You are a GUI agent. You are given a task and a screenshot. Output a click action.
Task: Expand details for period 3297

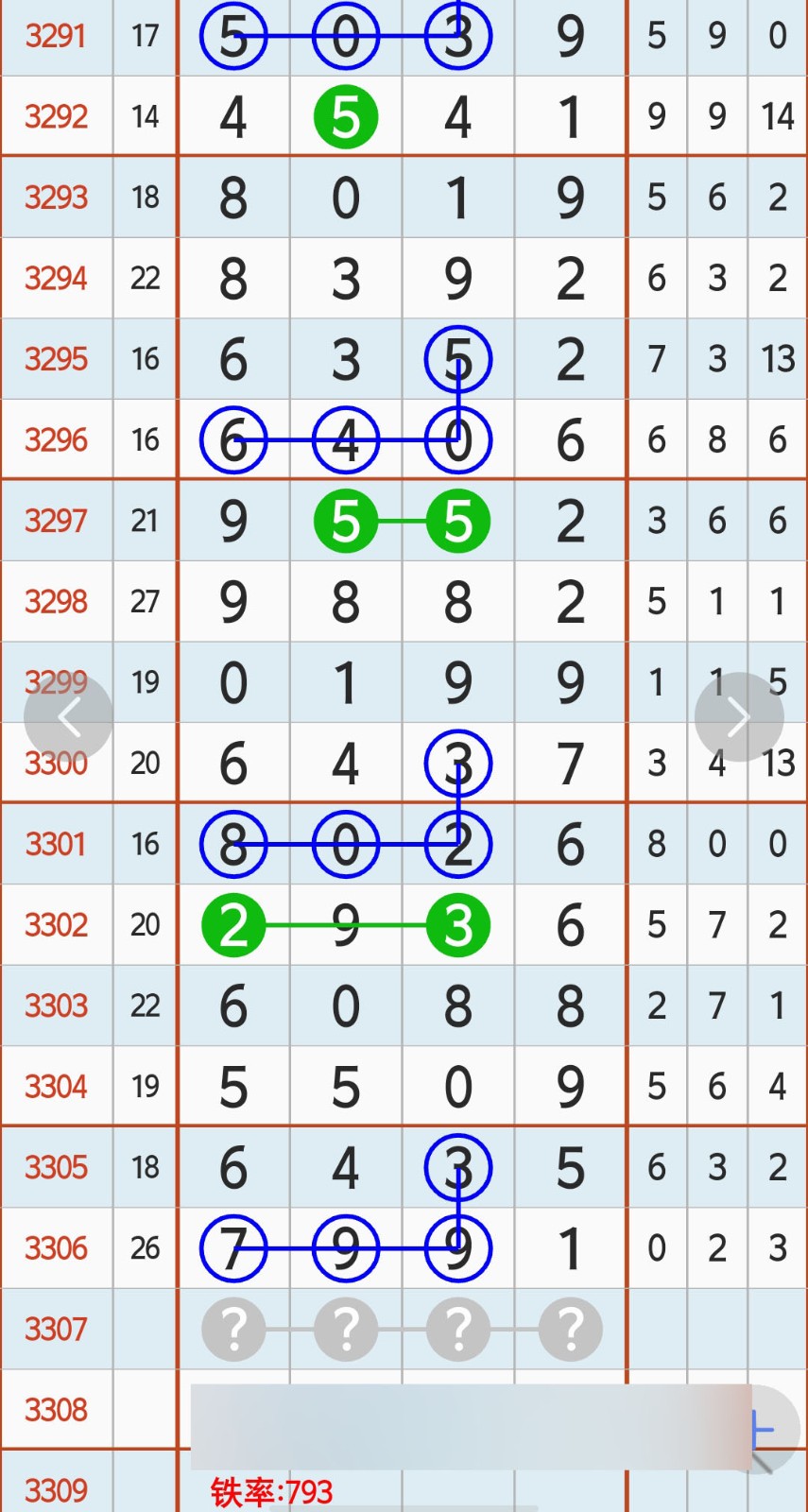click(56, 521)
